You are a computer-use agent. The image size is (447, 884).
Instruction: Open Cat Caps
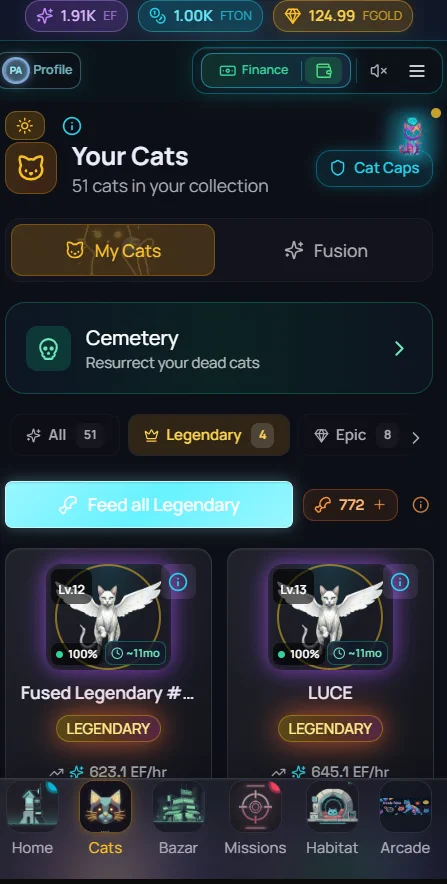[374, 168]
